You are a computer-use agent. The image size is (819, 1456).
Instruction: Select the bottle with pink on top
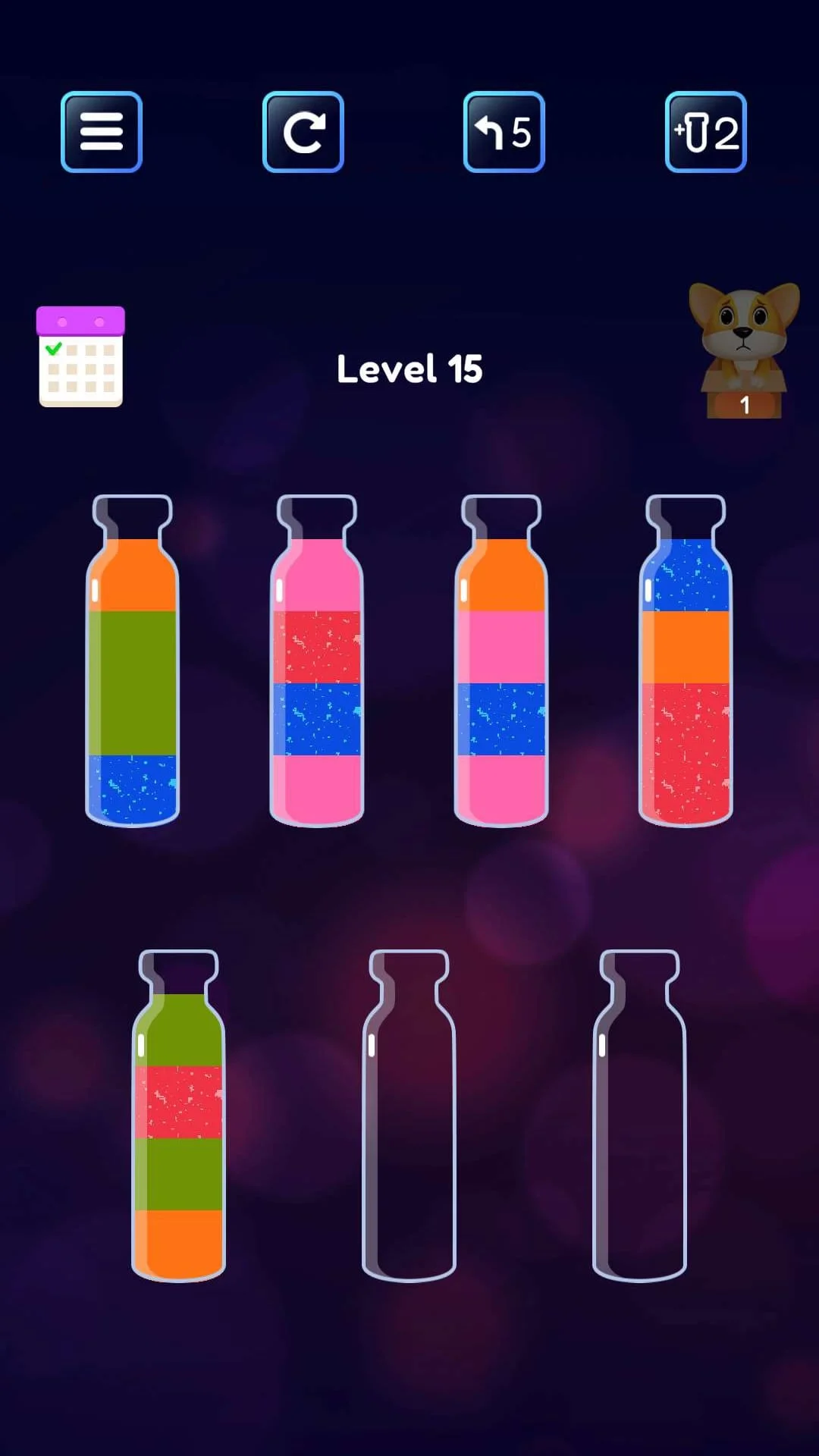[x=317, y=667]
